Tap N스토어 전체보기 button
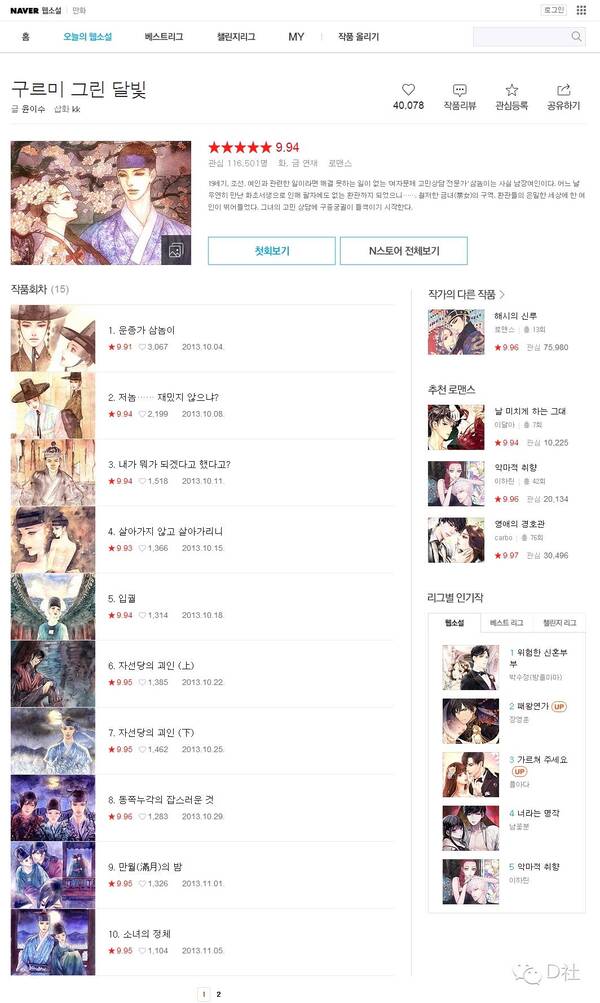The height and width of the screenshot is (1003, 600). coord(403,251)
